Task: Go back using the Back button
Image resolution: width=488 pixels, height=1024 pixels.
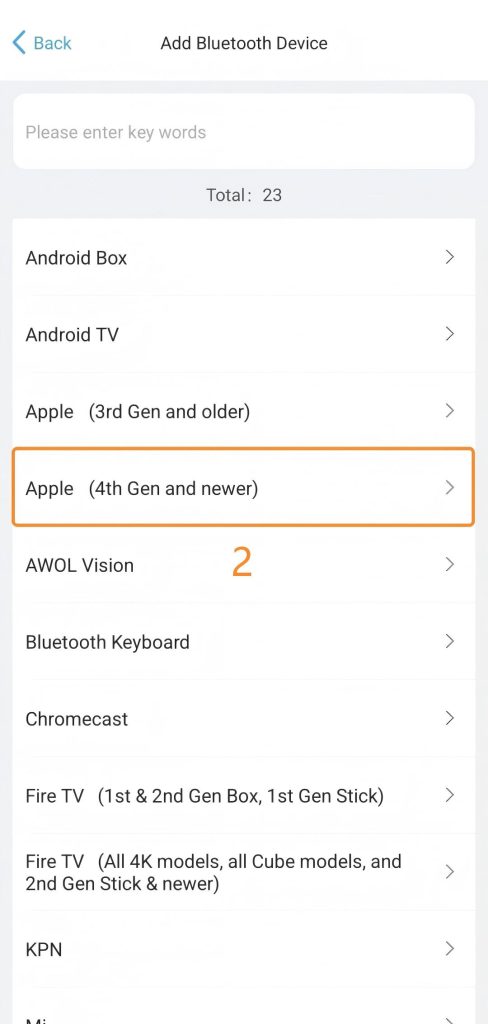Action: coord(42,43)
